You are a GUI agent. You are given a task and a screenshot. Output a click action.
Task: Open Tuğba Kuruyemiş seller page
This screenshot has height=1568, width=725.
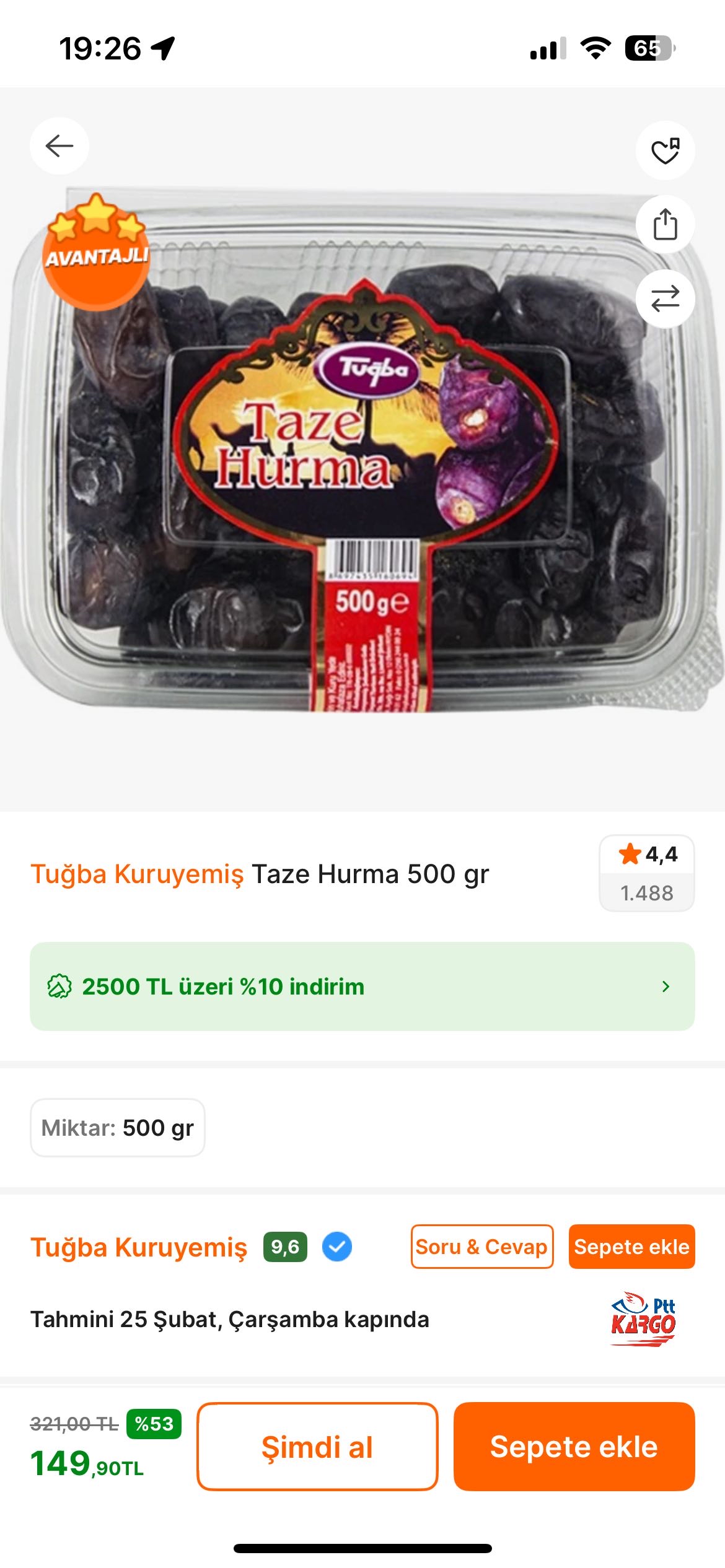tap(139, 1247)
